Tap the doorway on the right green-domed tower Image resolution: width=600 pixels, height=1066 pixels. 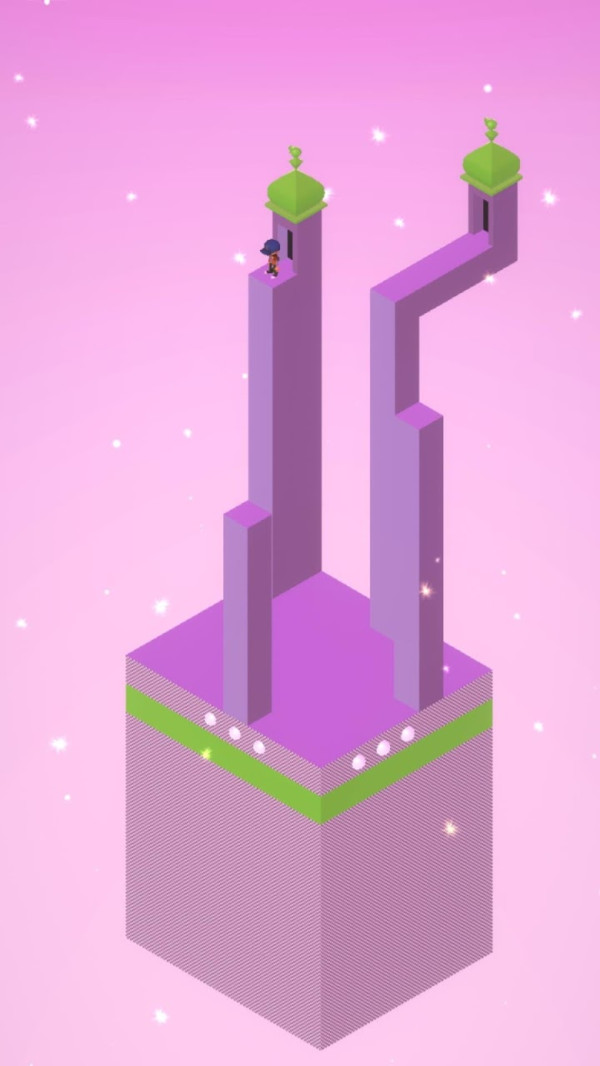(486, 215)
